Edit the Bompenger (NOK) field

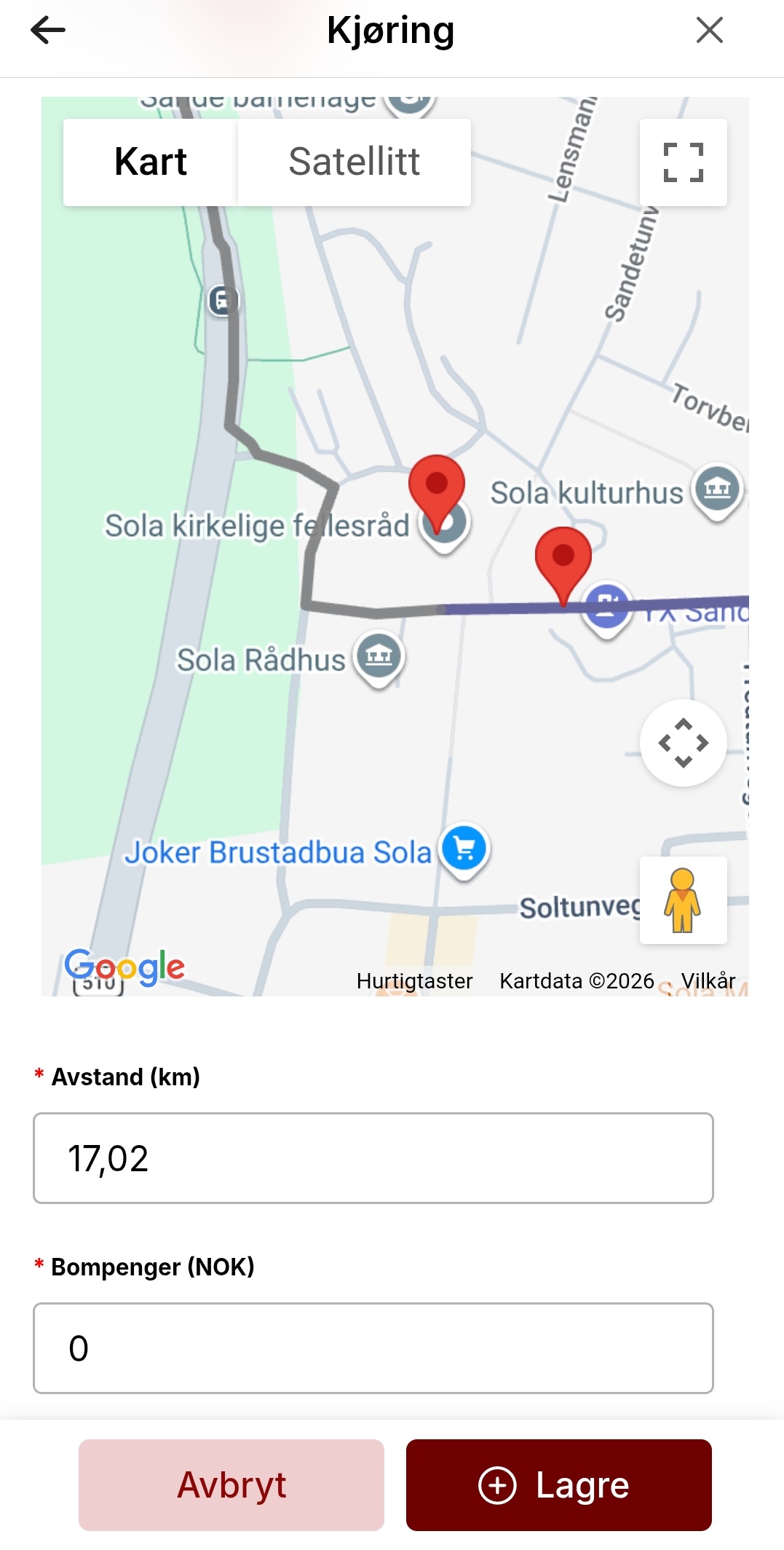pos(373,1348)
